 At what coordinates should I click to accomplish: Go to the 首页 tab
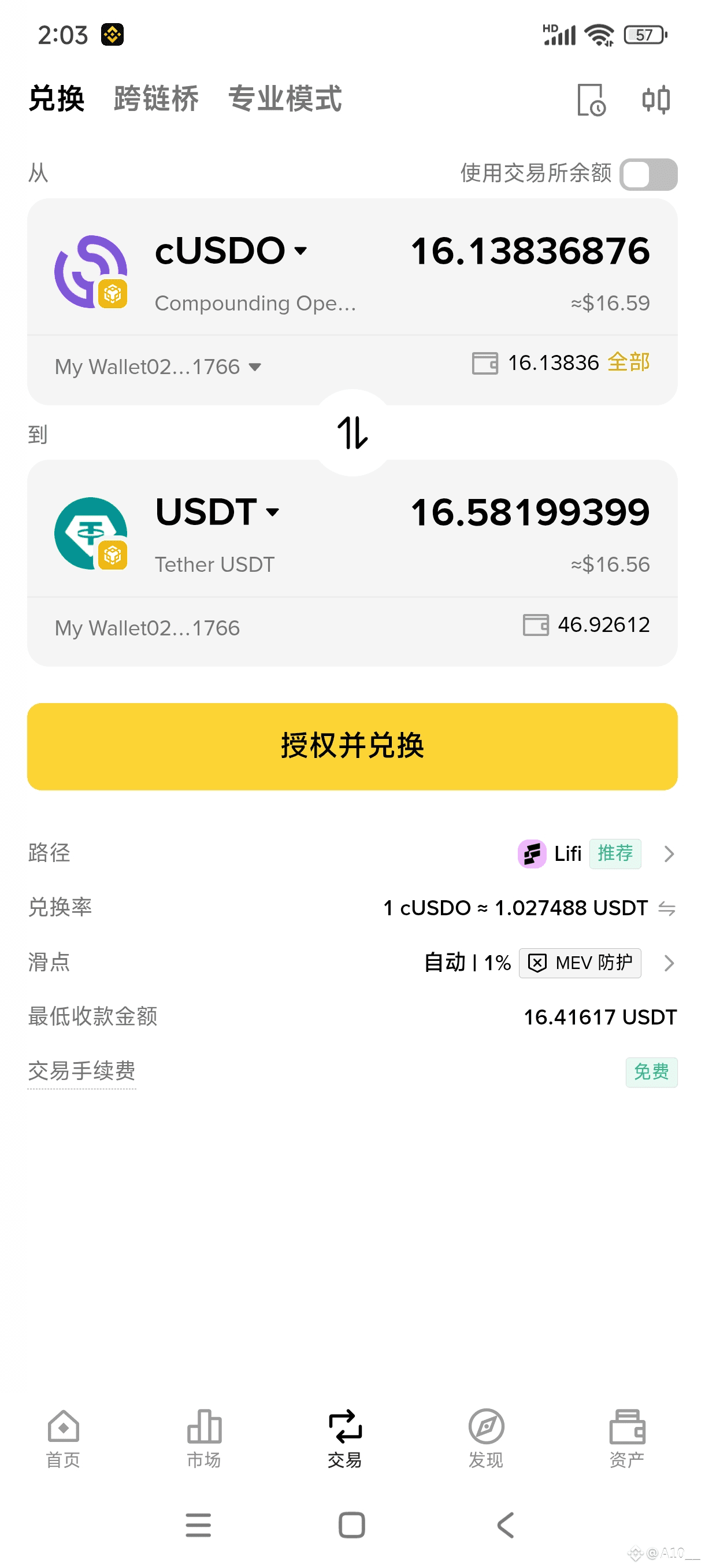point(63,1438)
